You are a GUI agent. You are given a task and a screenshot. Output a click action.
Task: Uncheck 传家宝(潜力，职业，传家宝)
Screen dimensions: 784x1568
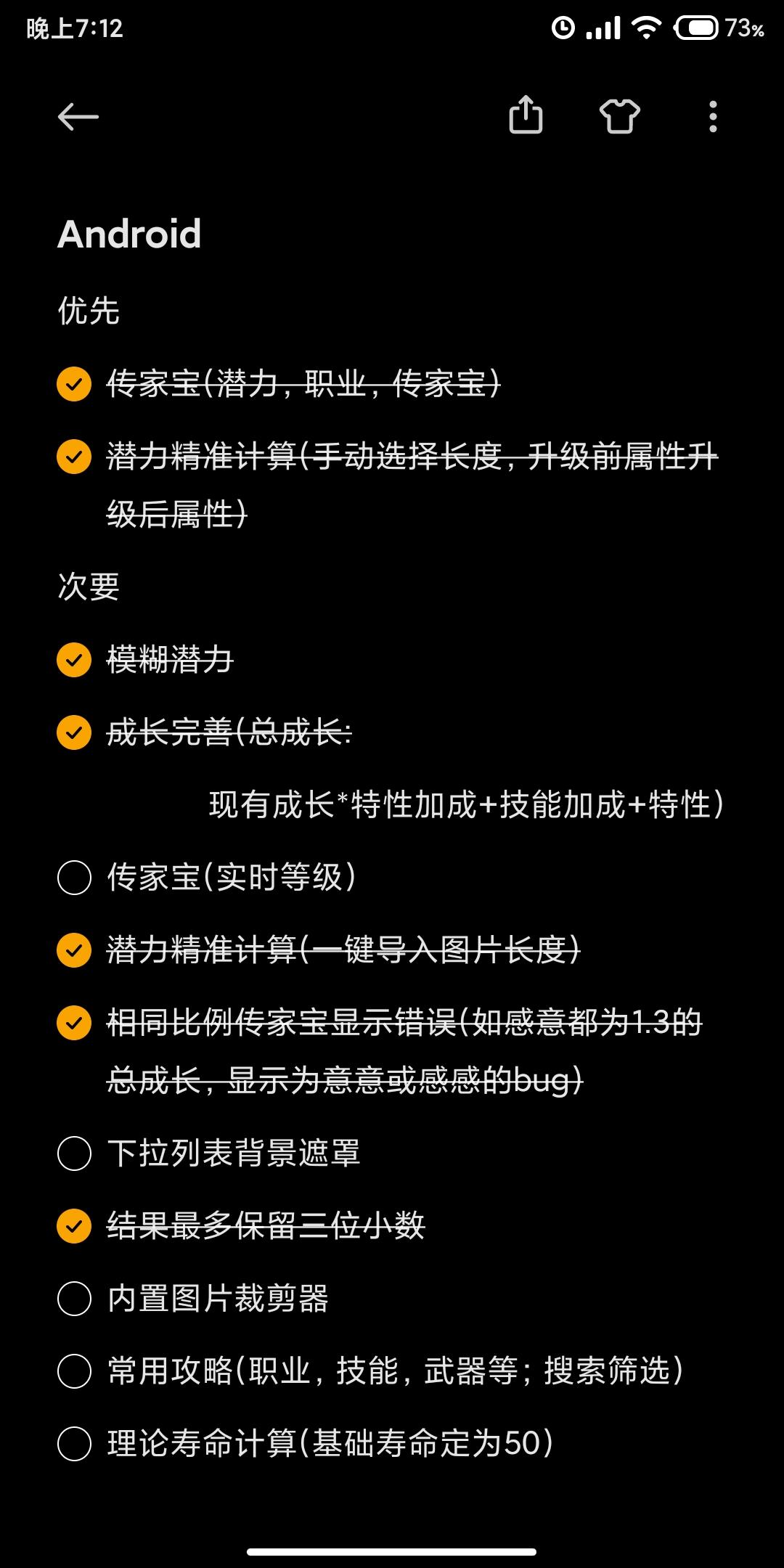(74, 384)
